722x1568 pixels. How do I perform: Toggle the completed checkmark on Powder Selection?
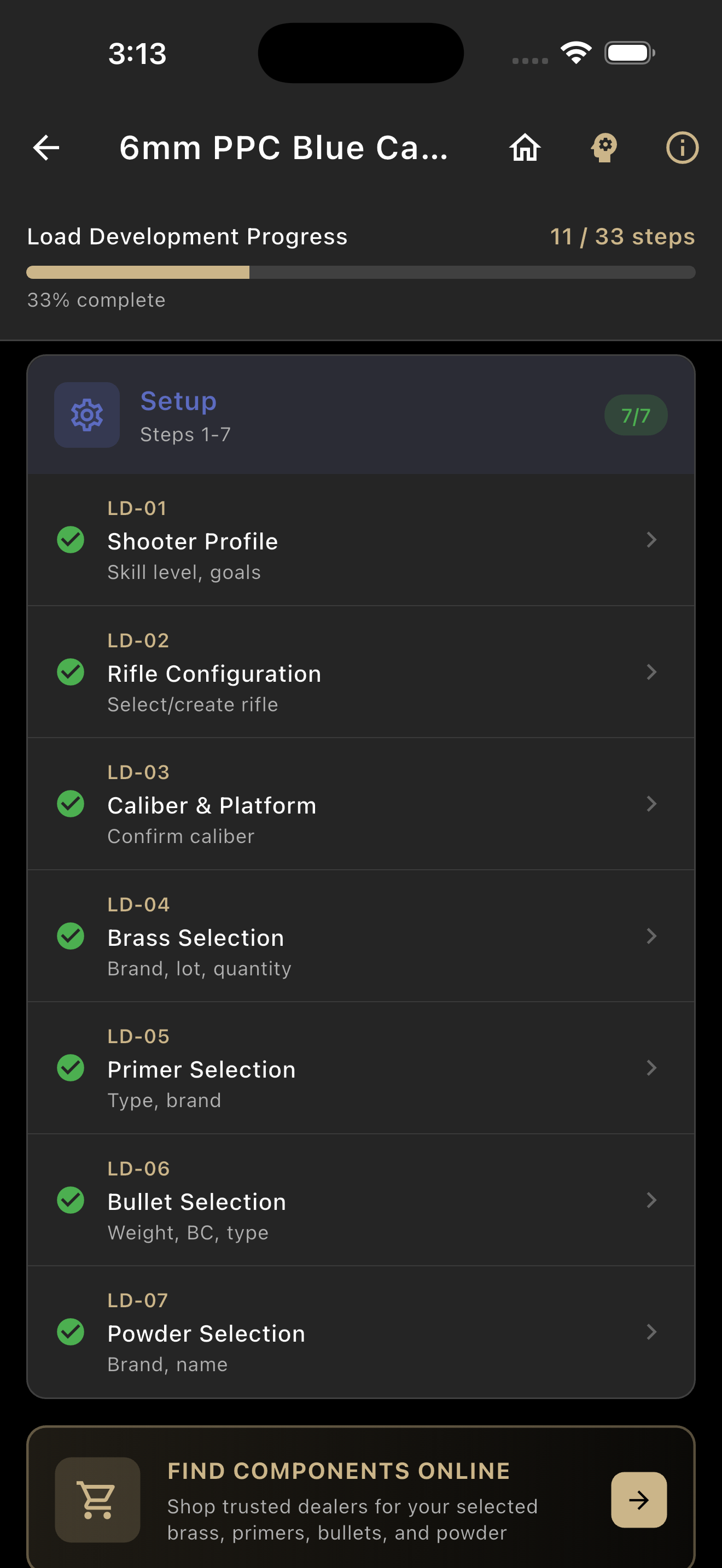(71, 1332)
